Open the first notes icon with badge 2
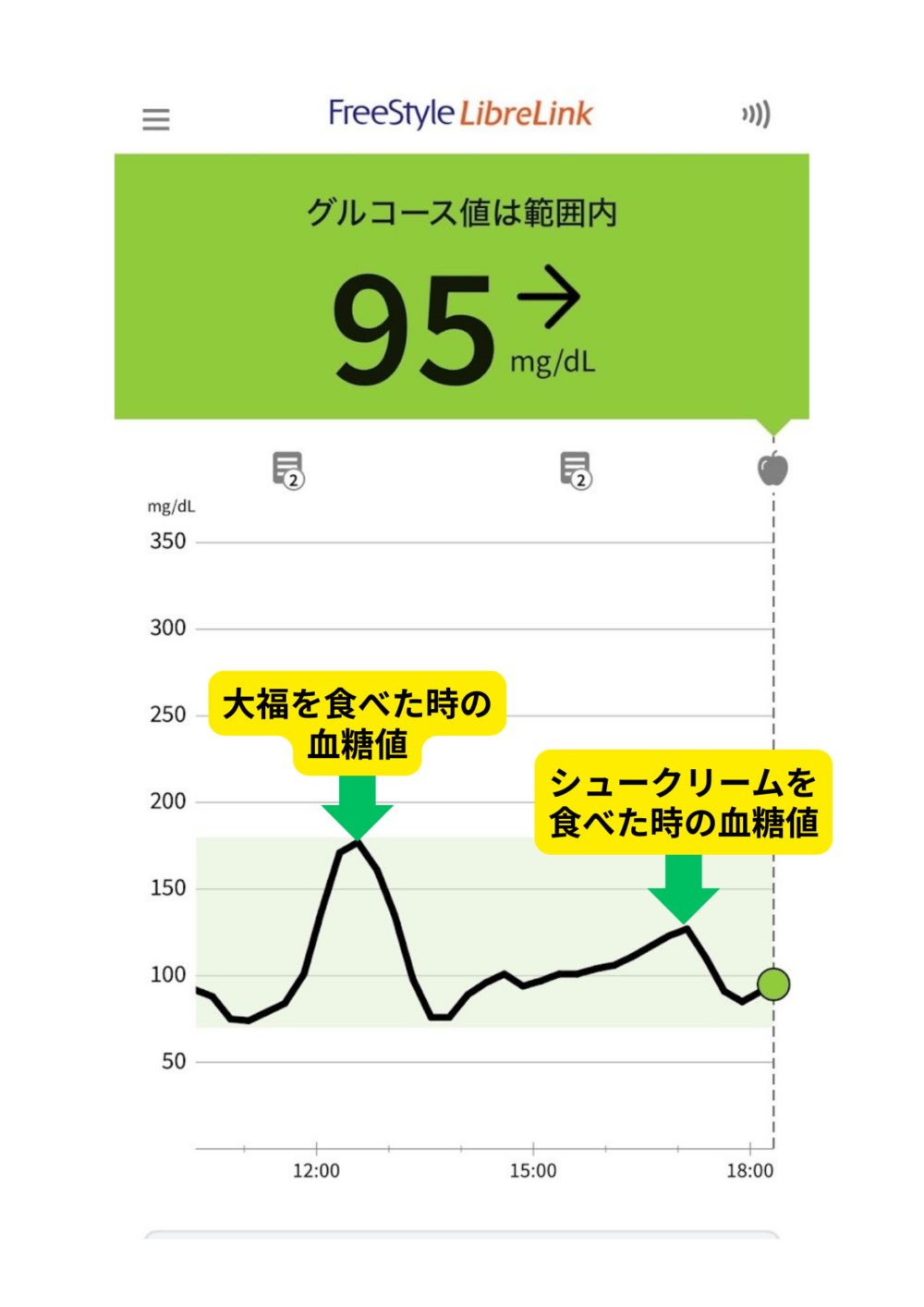924x1307 pixels. [287, 470]
